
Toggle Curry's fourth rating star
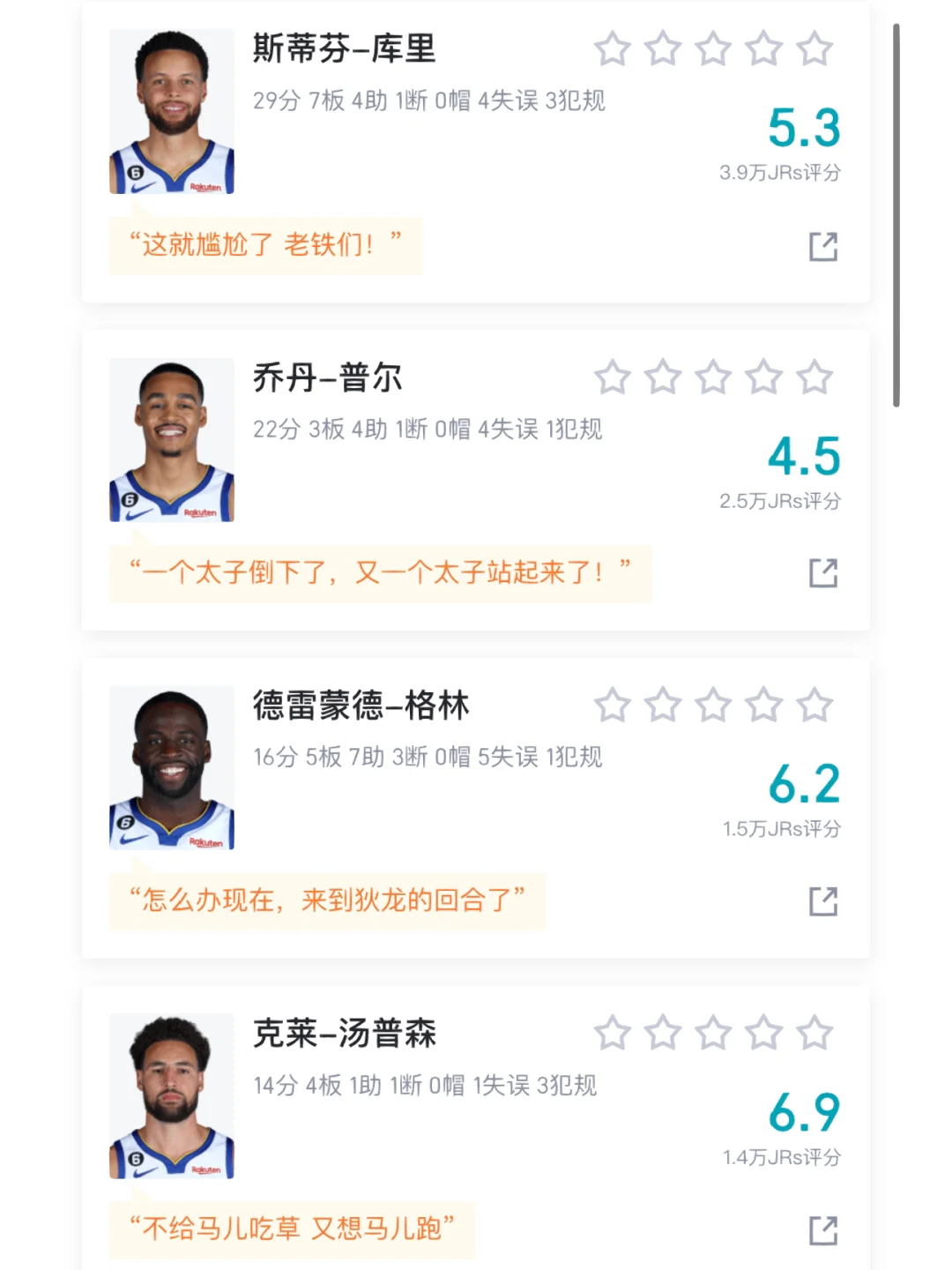(x=763, y=50)
